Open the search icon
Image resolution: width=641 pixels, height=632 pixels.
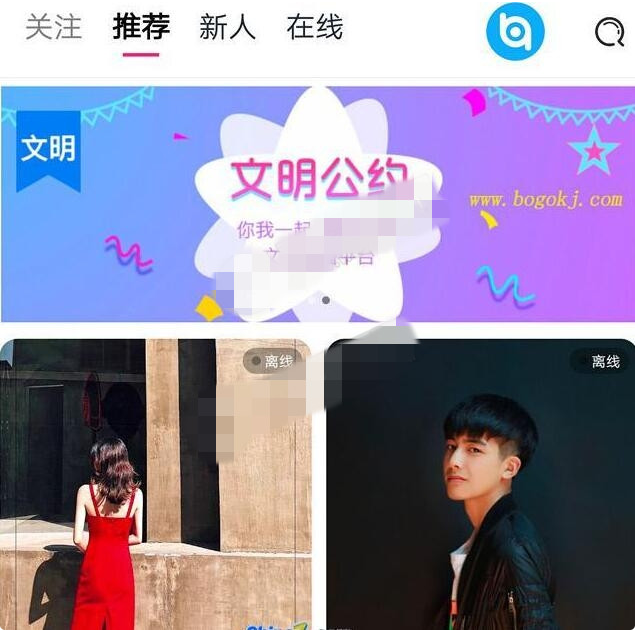608,33
